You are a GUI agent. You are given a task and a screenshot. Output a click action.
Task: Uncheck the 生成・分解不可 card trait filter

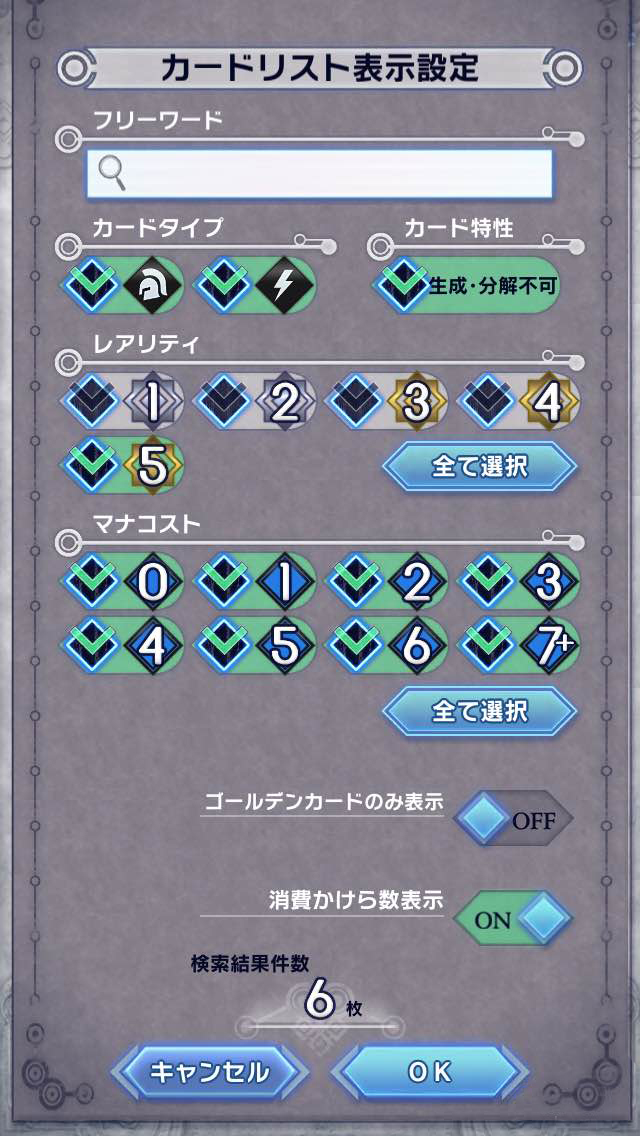[469, 286]
